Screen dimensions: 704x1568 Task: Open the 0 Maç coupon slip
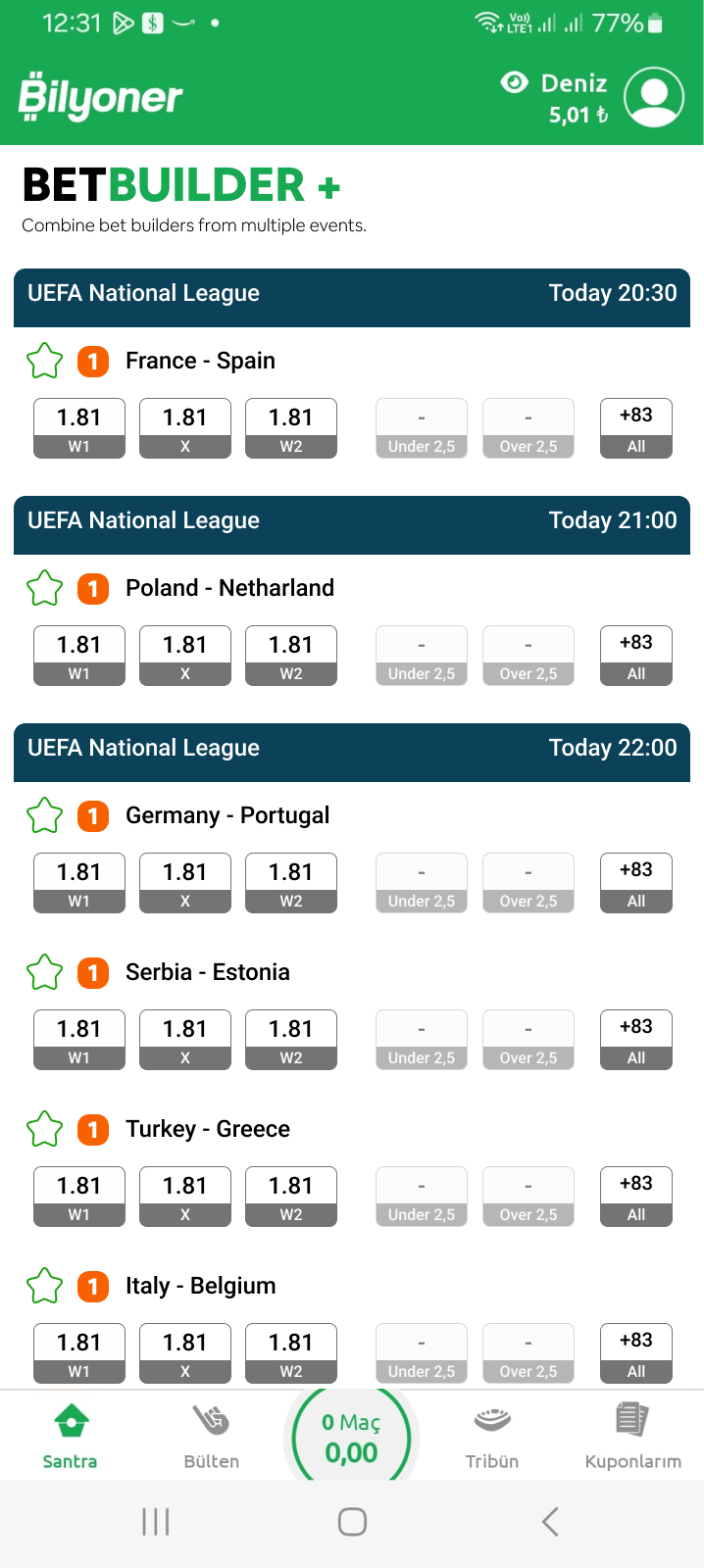tap(352, 1437)
